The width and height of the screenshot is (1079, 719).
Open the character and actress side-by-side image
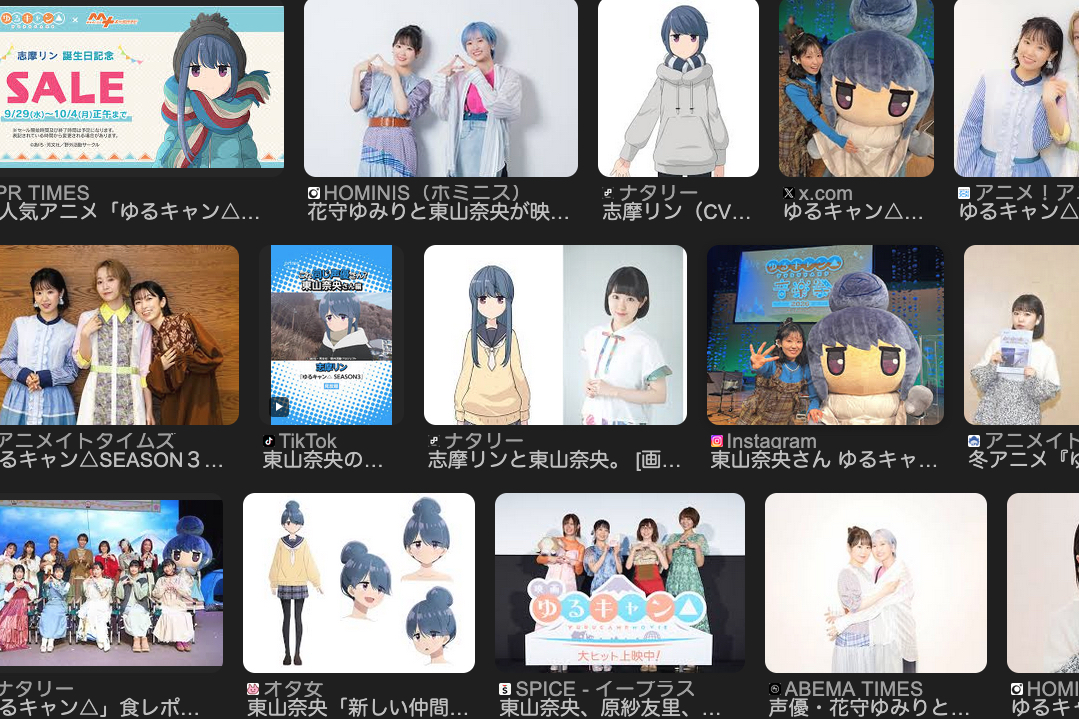555,335
